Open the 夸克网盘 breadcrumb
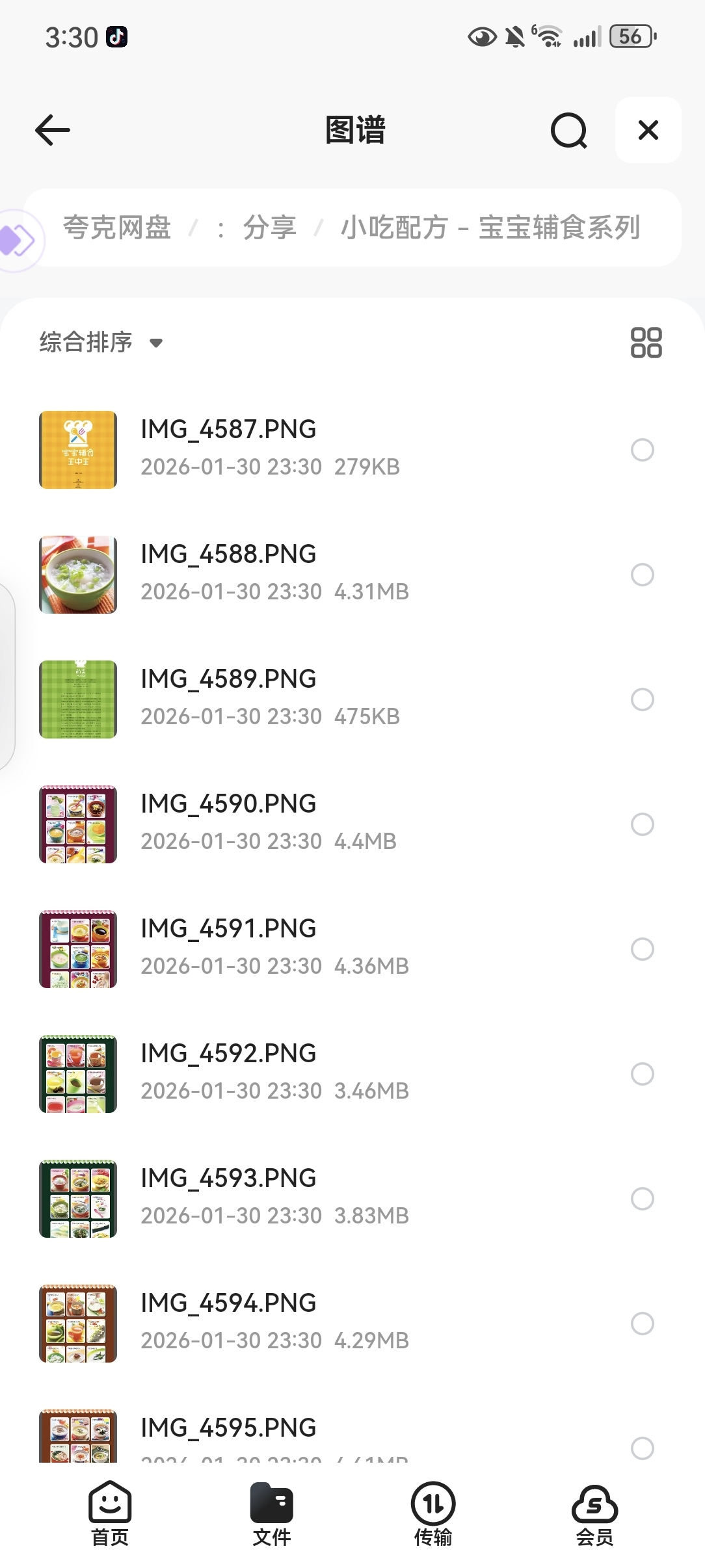 pyautogui.click(x=117, y=228)
